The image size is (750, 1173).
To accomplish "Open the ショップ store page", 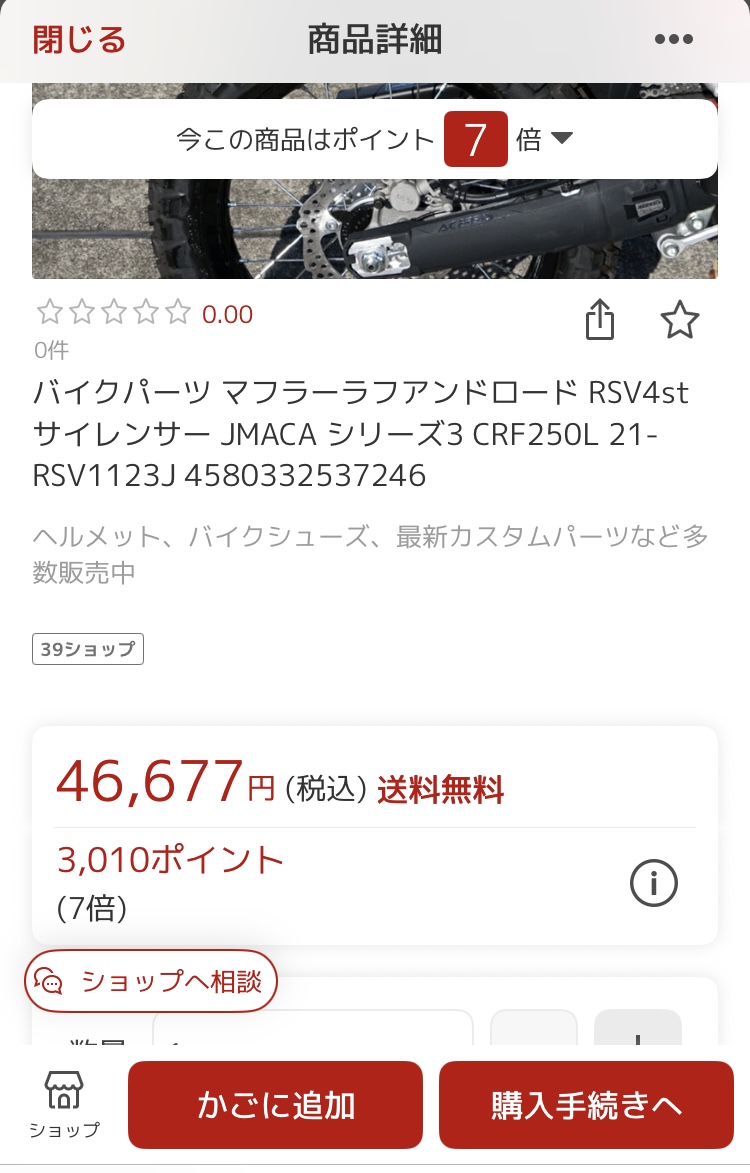I will [64, 1103].
